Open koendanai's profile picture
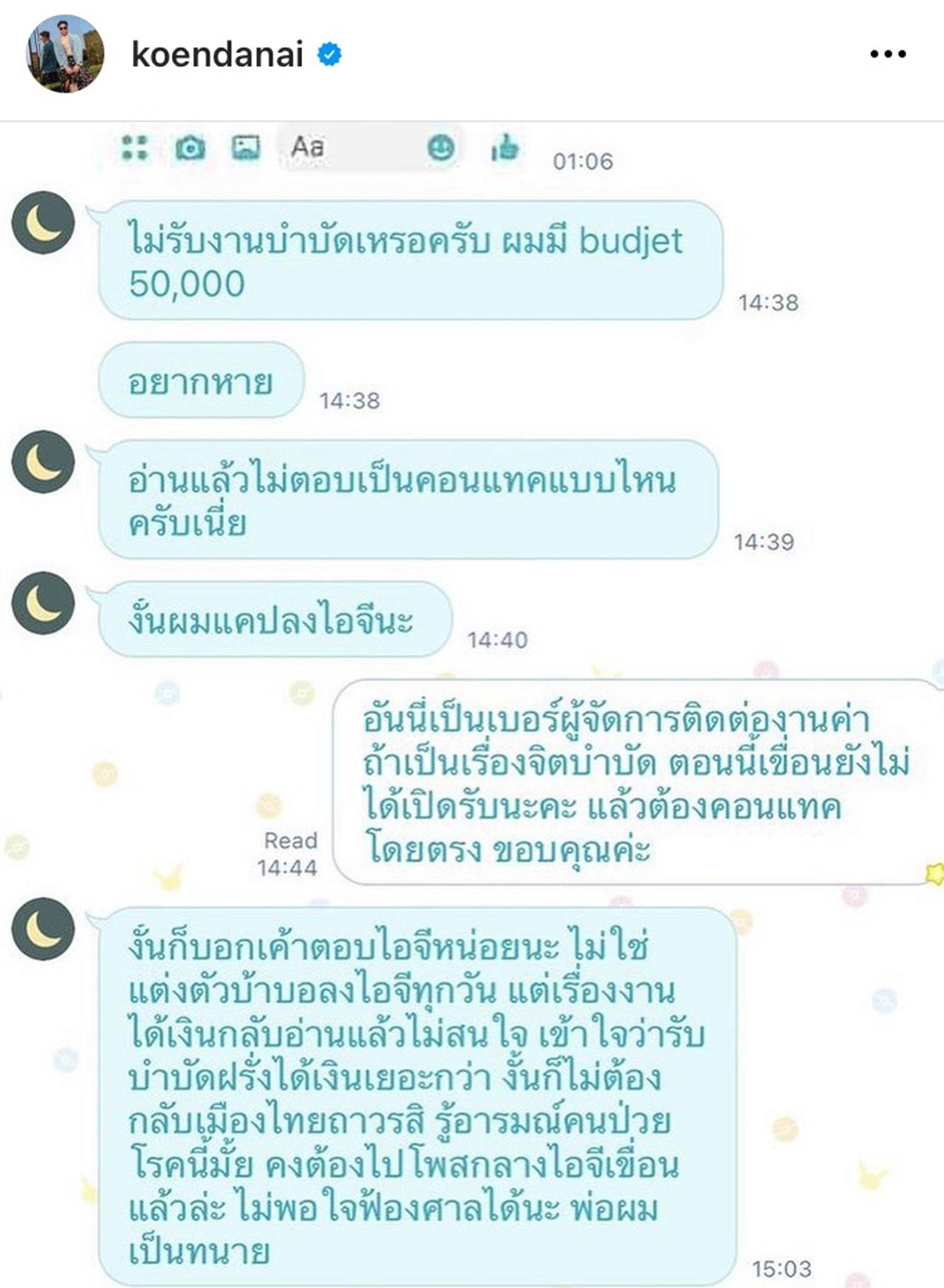This screenshot has height=1288, width=944. click(65, 55)
